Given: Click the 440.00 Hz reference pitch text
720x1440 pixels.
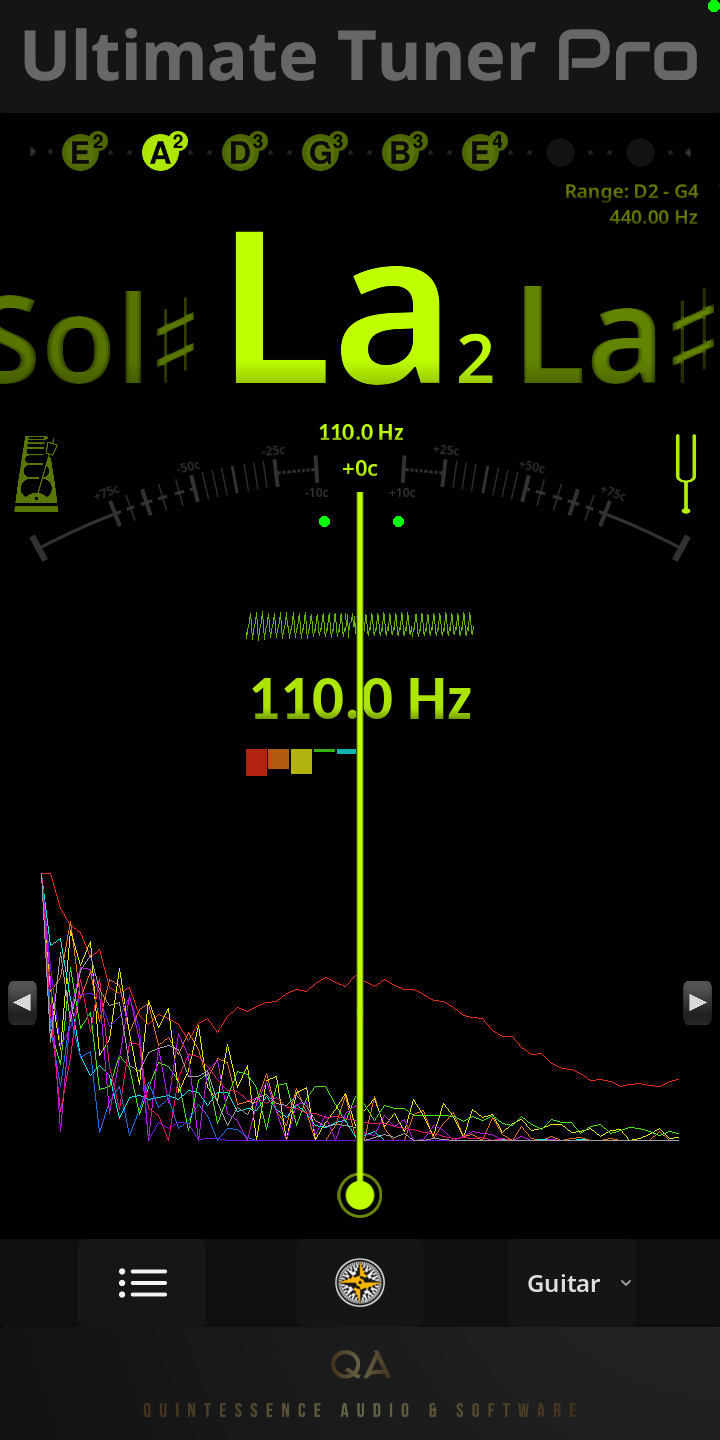Looking at the screenshot, I should pos(654,217).
